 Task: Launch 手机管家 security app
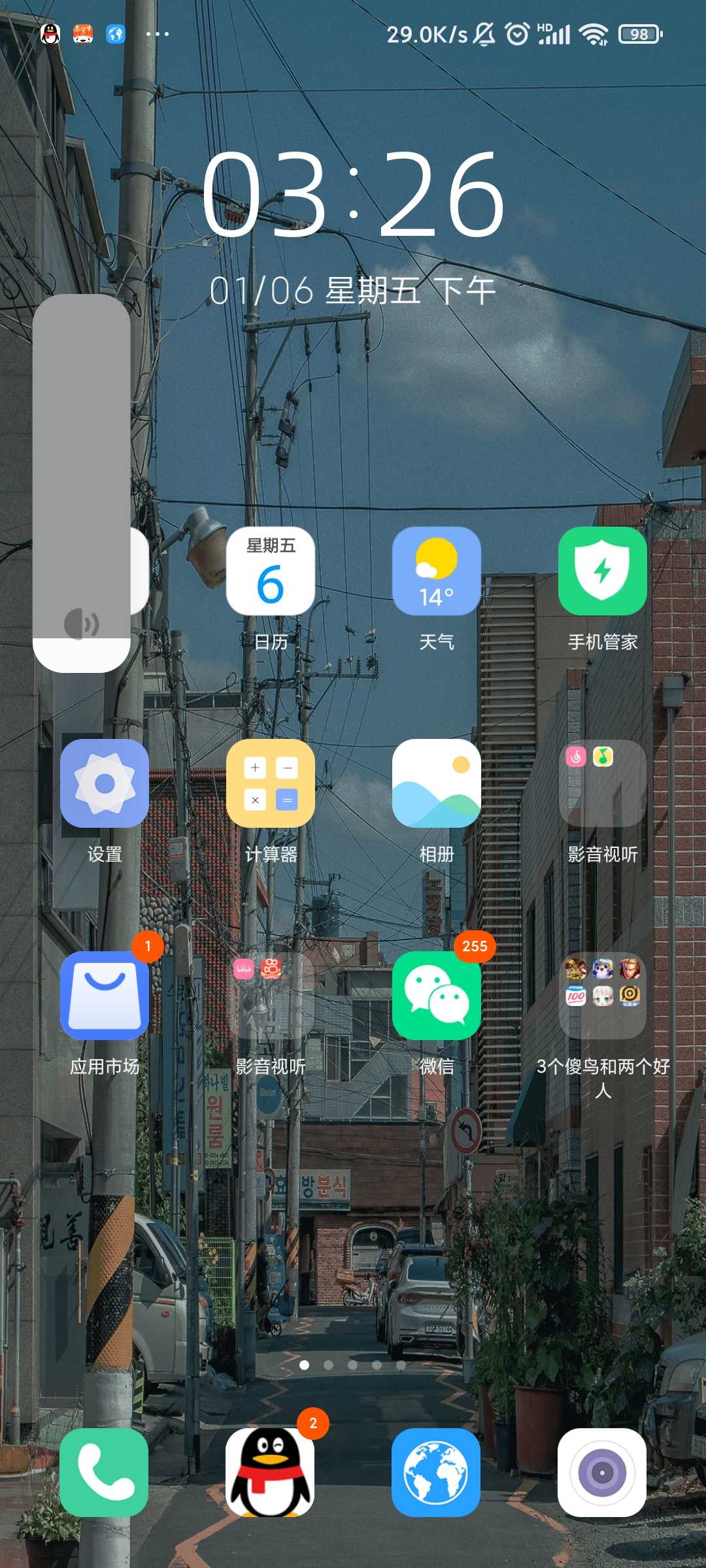(x=602, y=571)
